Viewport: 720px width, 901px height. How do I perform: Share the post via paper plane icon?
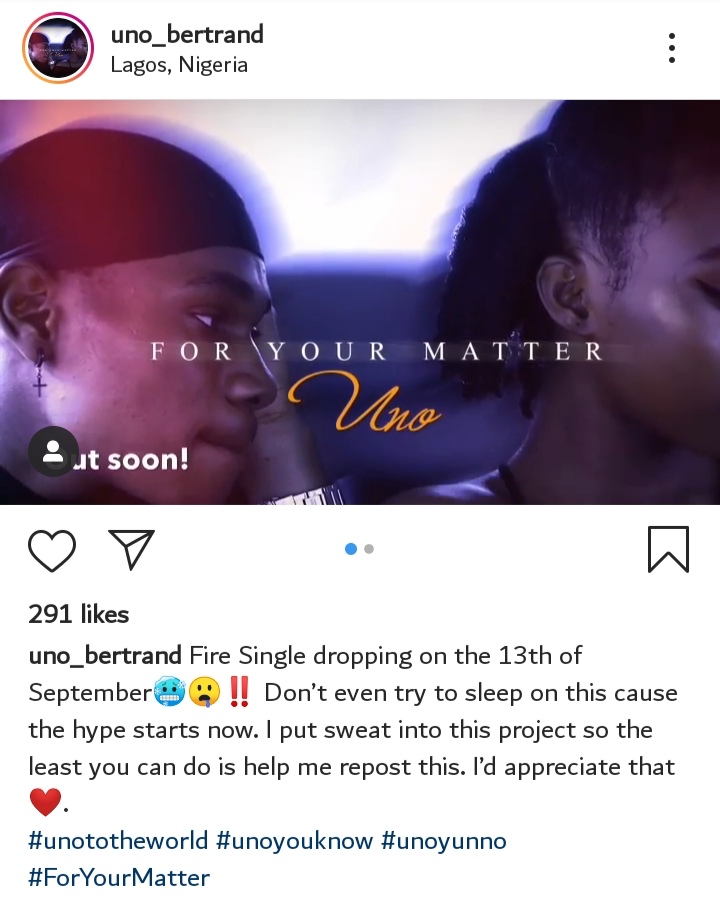[131, 549]
